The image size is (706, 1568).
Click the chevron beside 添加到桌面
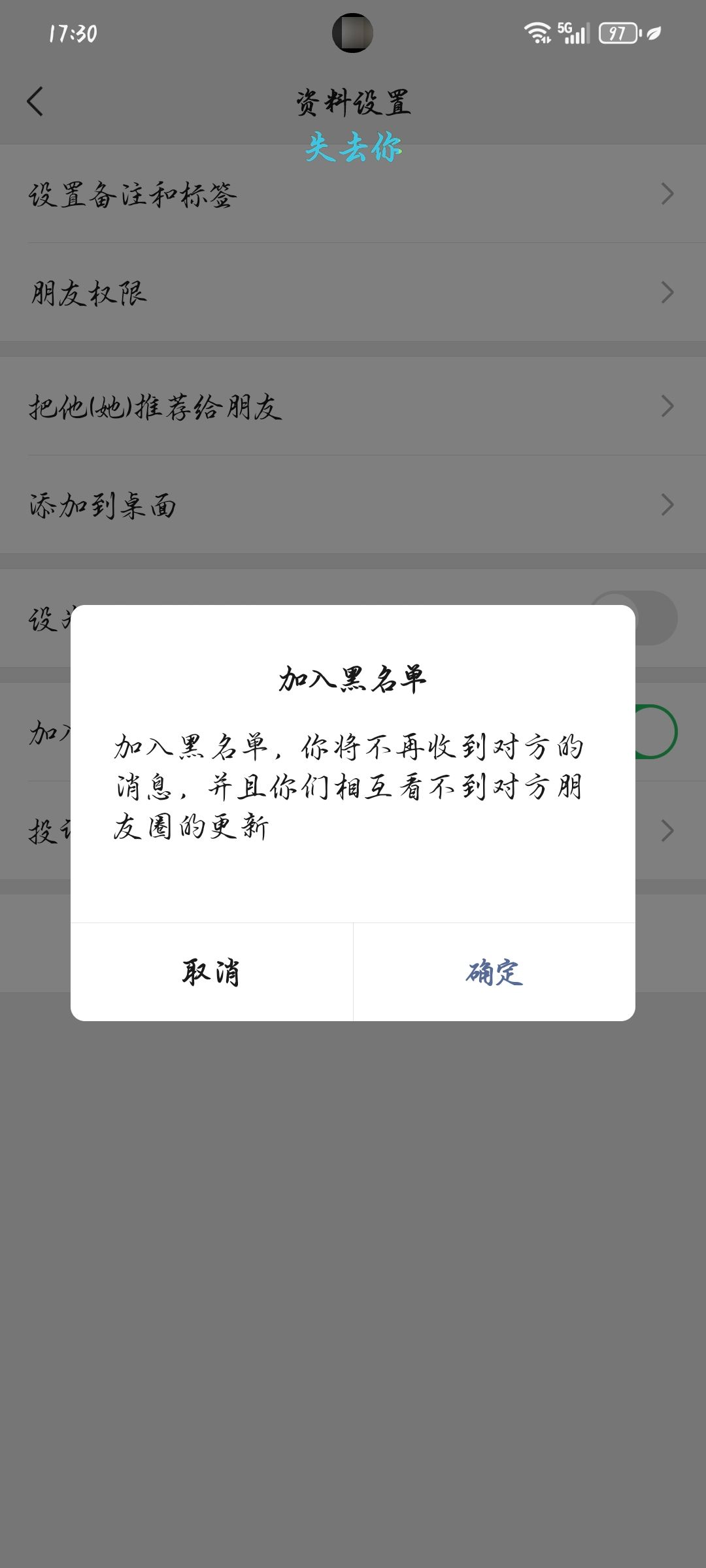coord(667,504)
